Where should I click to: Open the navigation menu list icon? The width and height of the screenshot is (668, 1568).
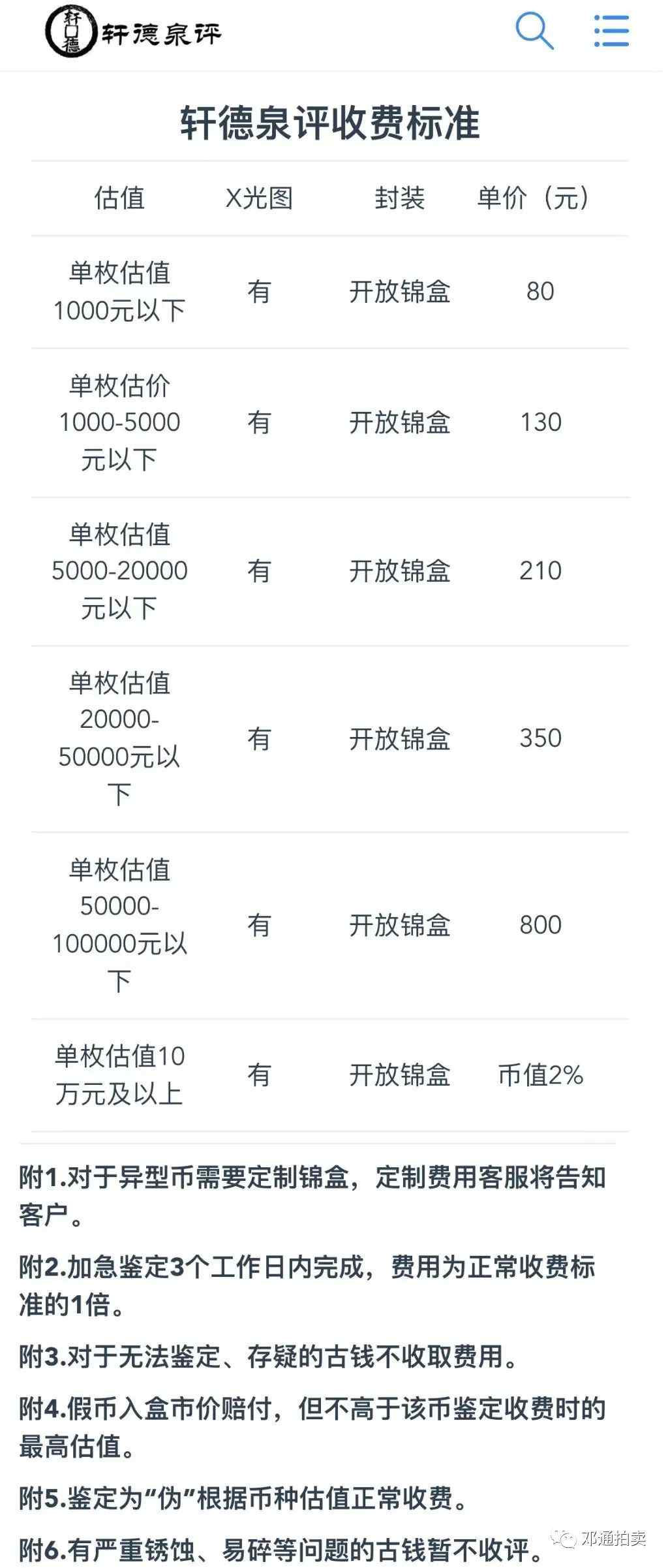(x=611, y=31)
